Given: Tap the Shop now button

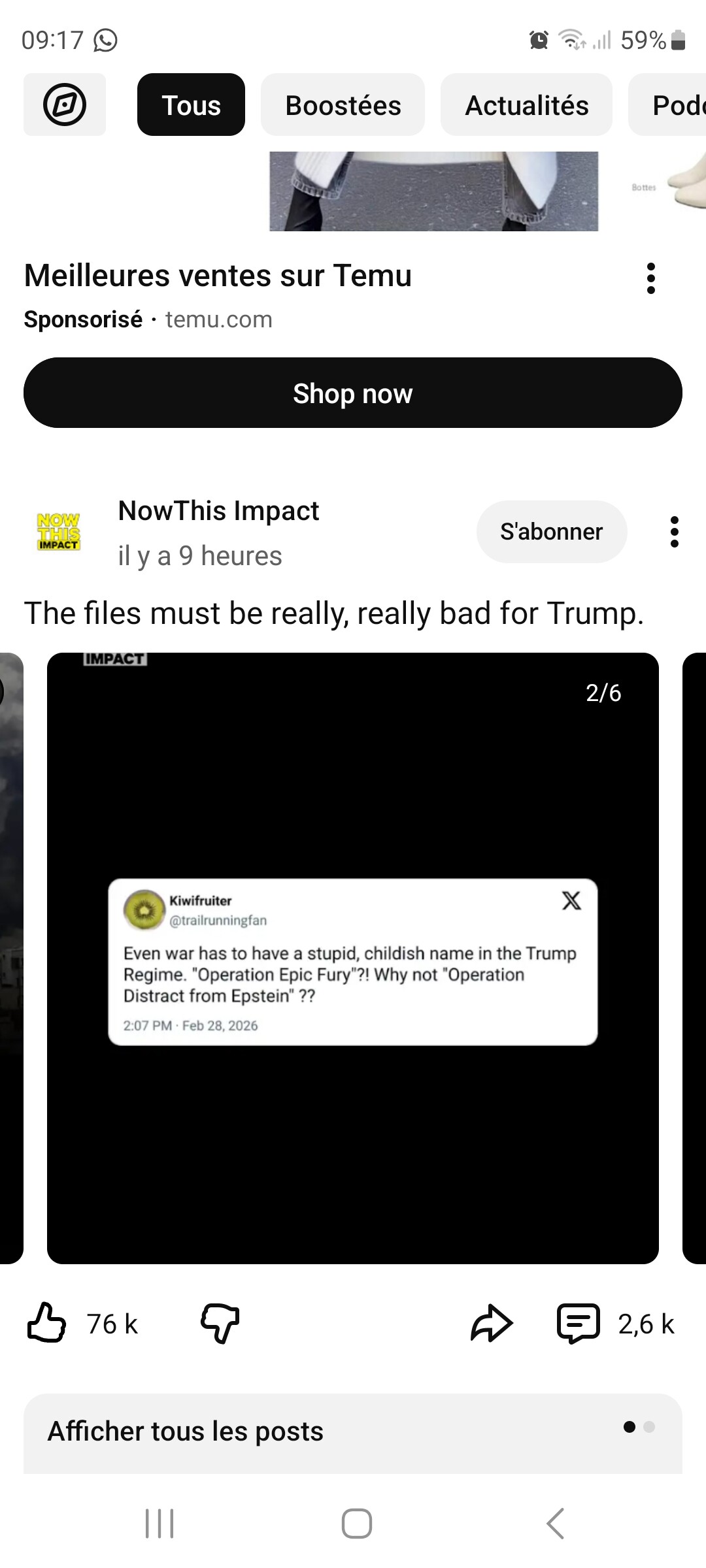Looking at the screenshot, I should (353, 393).
